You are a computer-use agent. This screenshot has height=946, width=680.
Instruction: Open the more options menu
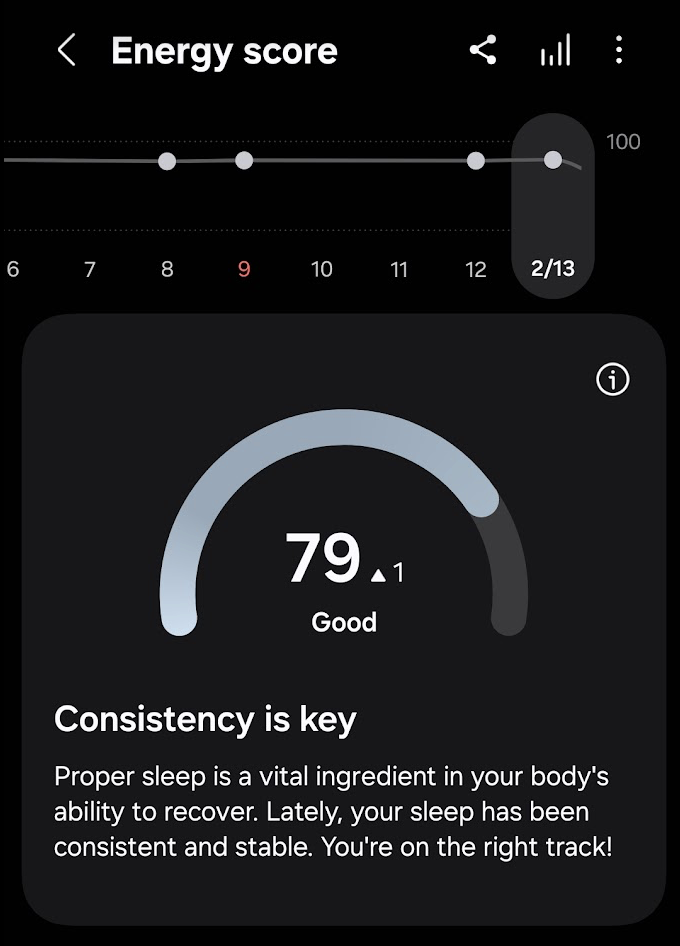[x=619, y=50]
